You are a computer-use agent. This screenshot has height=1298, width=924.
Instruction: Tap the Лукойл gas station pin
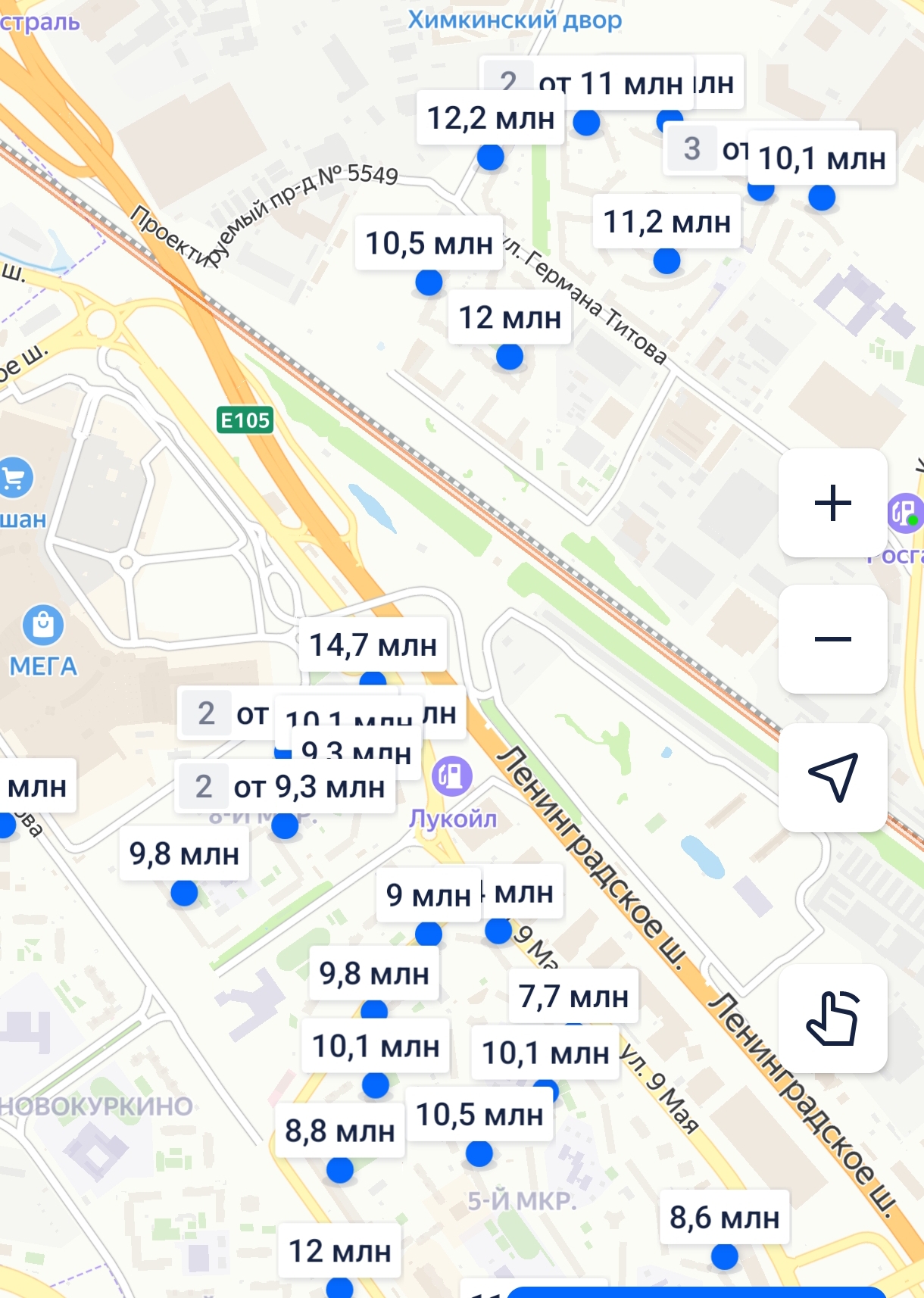coord(452,776)
